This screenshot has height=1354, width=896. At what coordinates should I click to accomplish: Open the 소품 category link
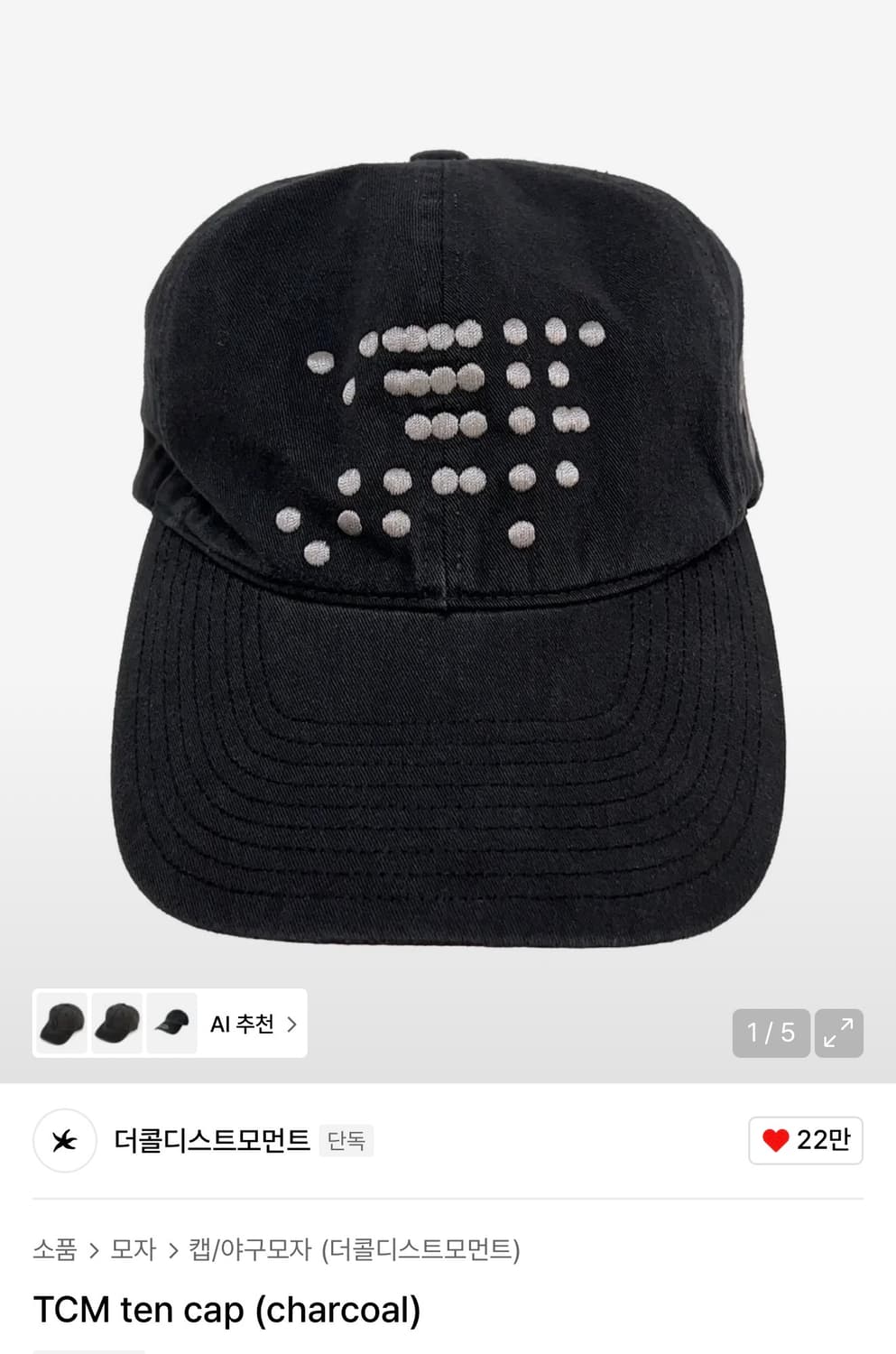pyautogui.click(x=55, y=1248)
